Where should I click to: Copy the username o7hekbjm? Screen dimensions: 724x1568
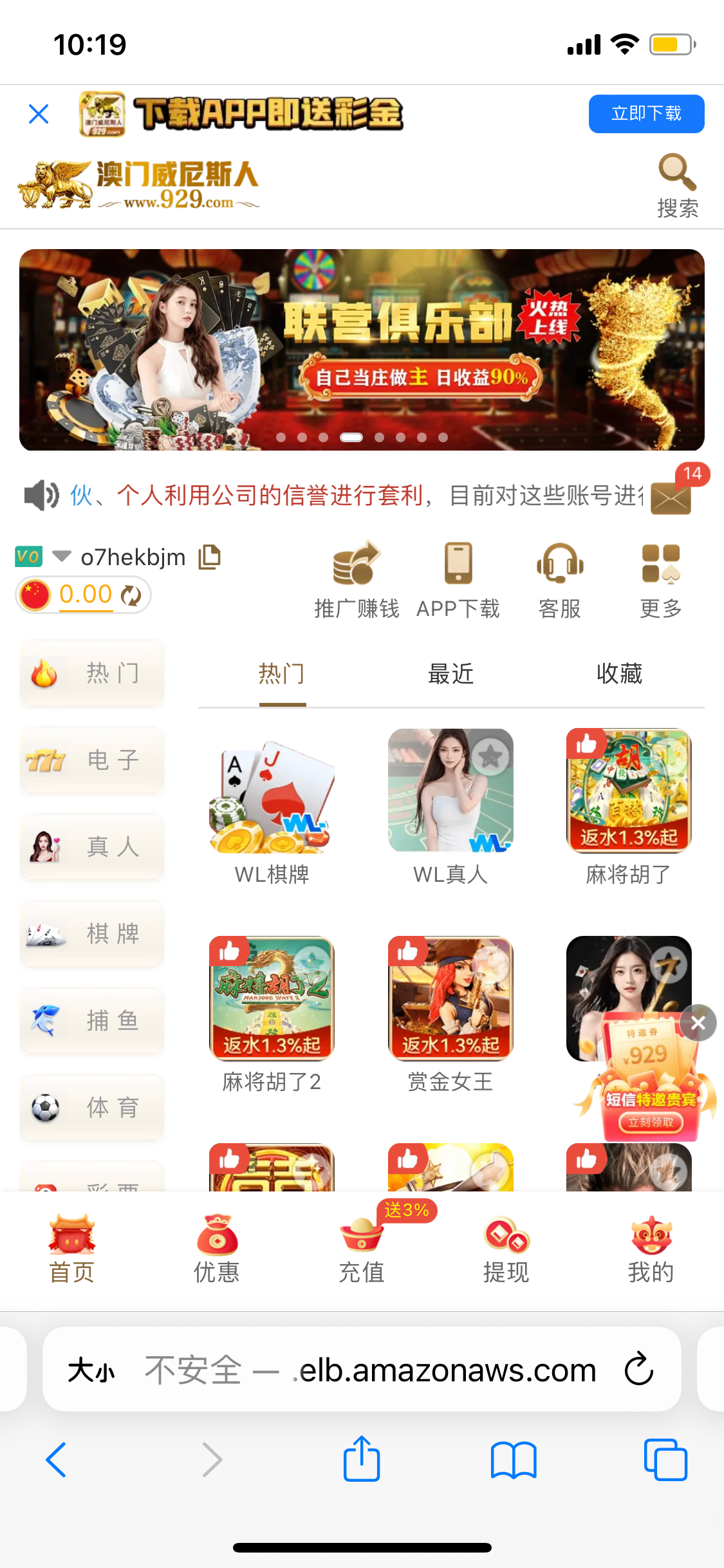point(210,557)
